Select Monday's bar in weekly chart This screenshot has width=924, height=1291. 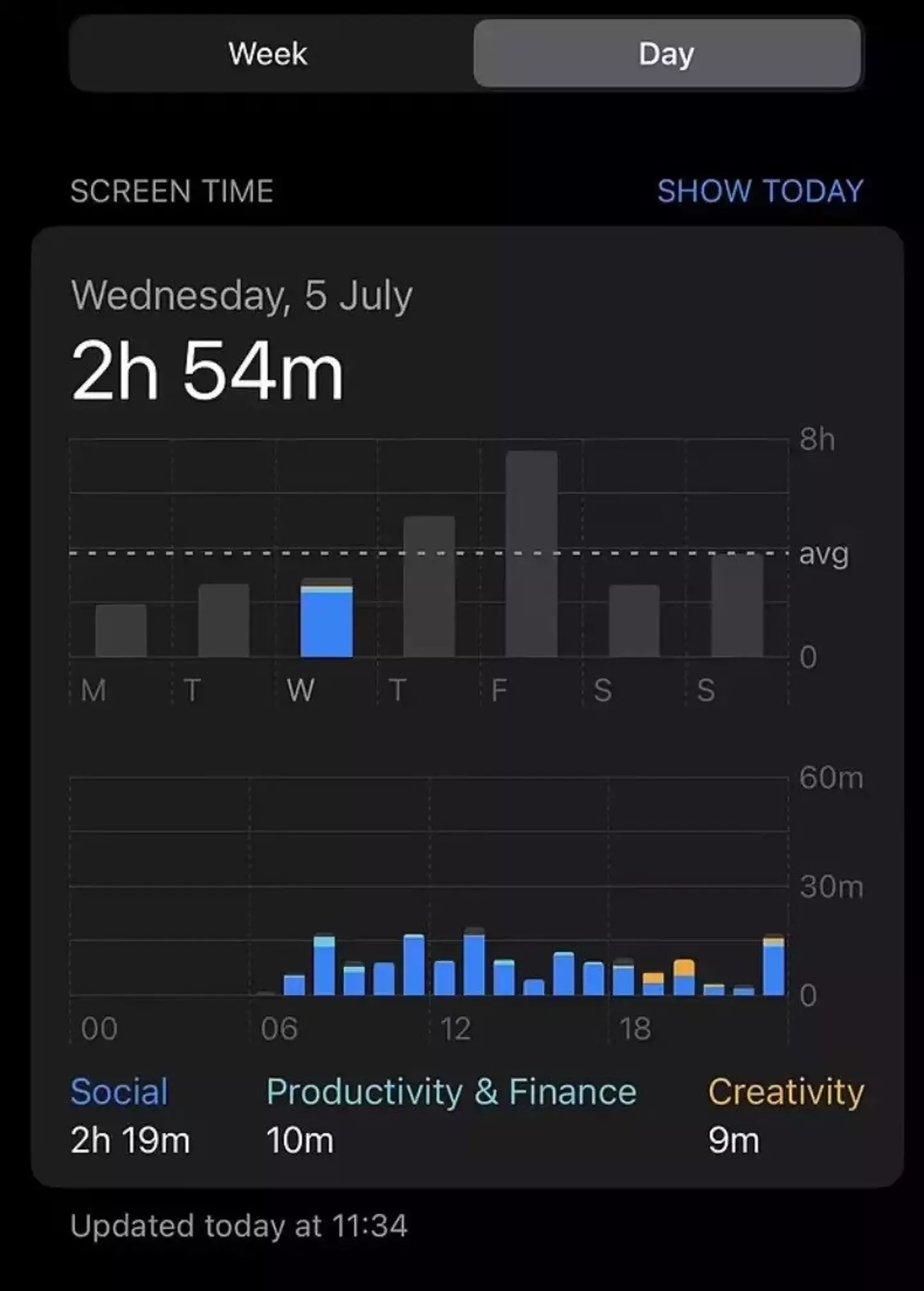[x=121, y=630]
